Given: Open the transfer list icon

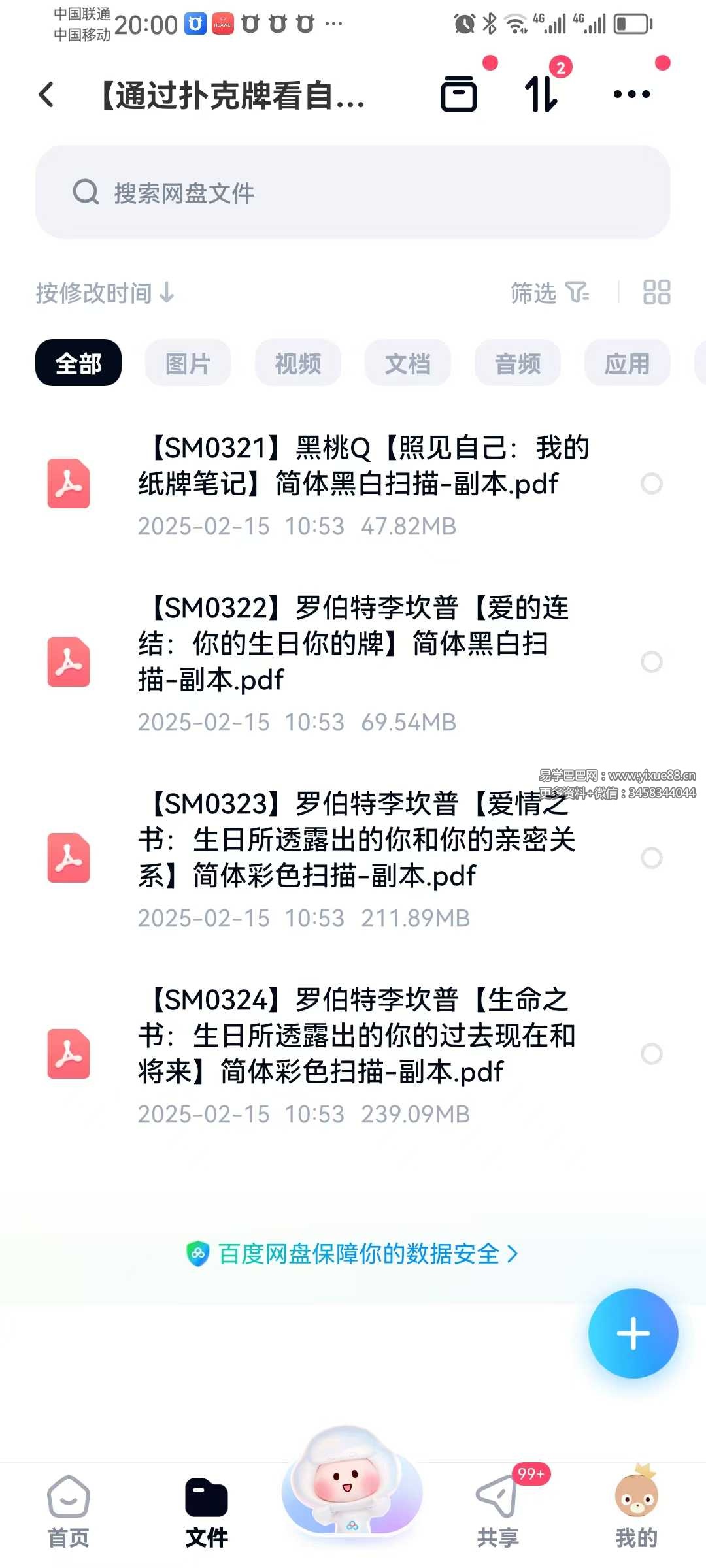Looking at the screenshot, I should [542, 94].
